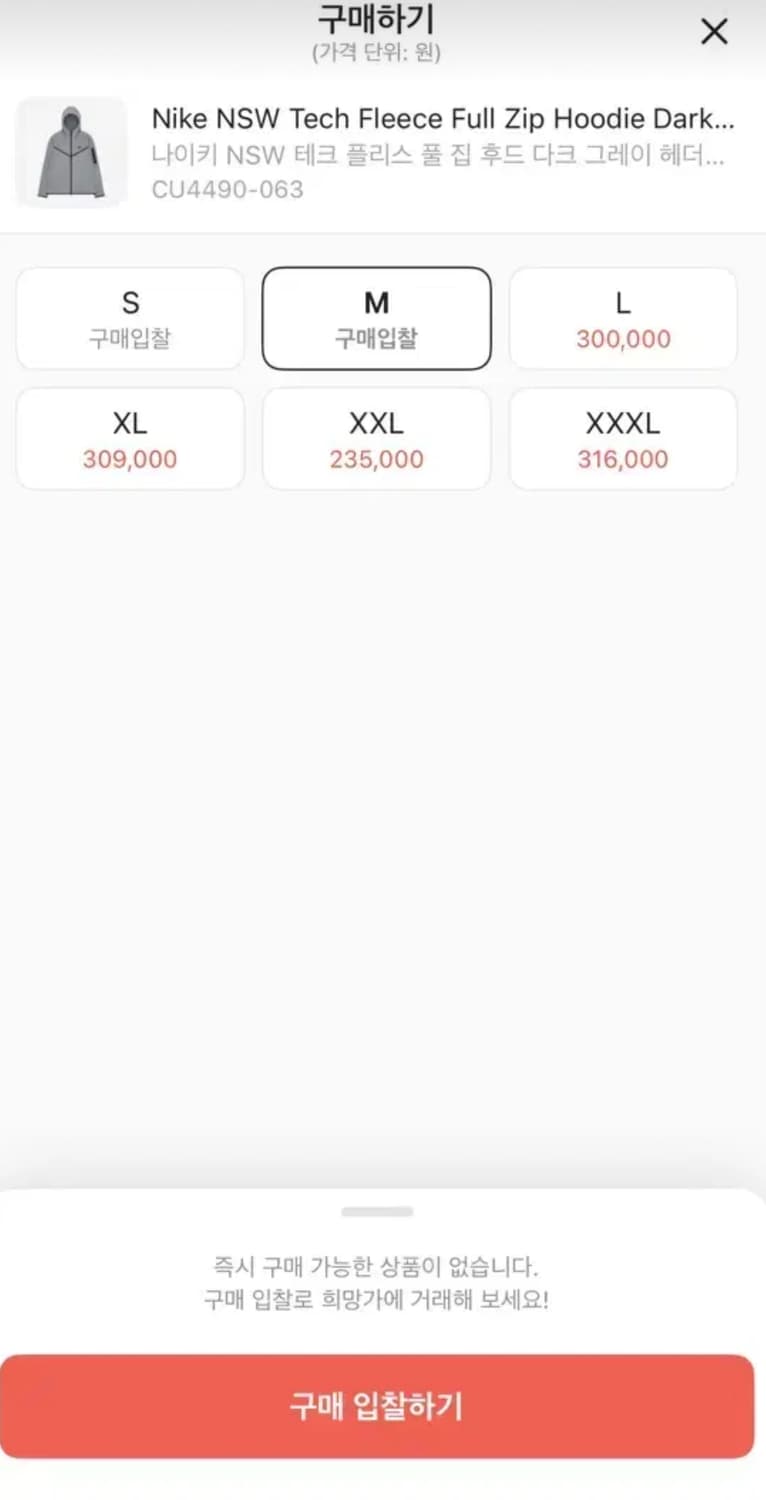
Task: Tap the 235,000 price below XXL
Action: point(376,458)
